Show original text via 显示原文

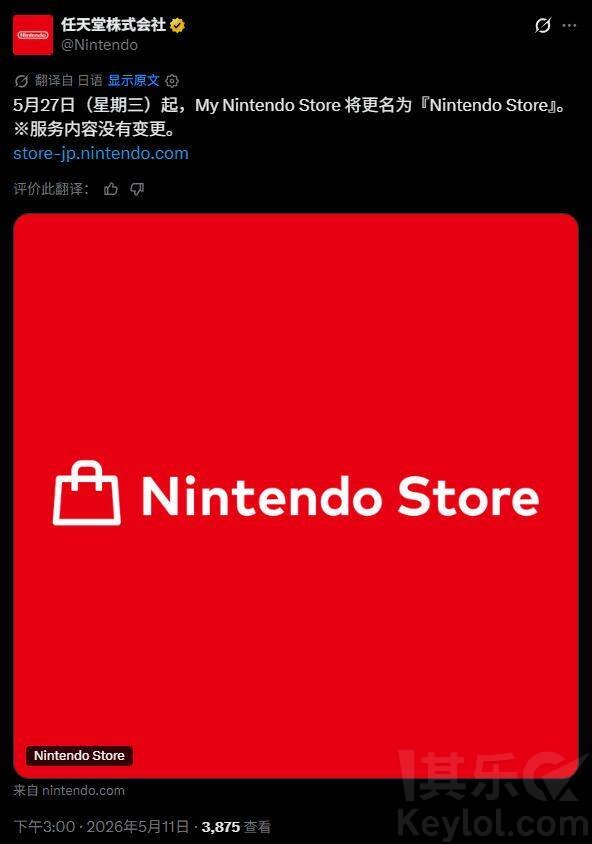pos(133,81)
